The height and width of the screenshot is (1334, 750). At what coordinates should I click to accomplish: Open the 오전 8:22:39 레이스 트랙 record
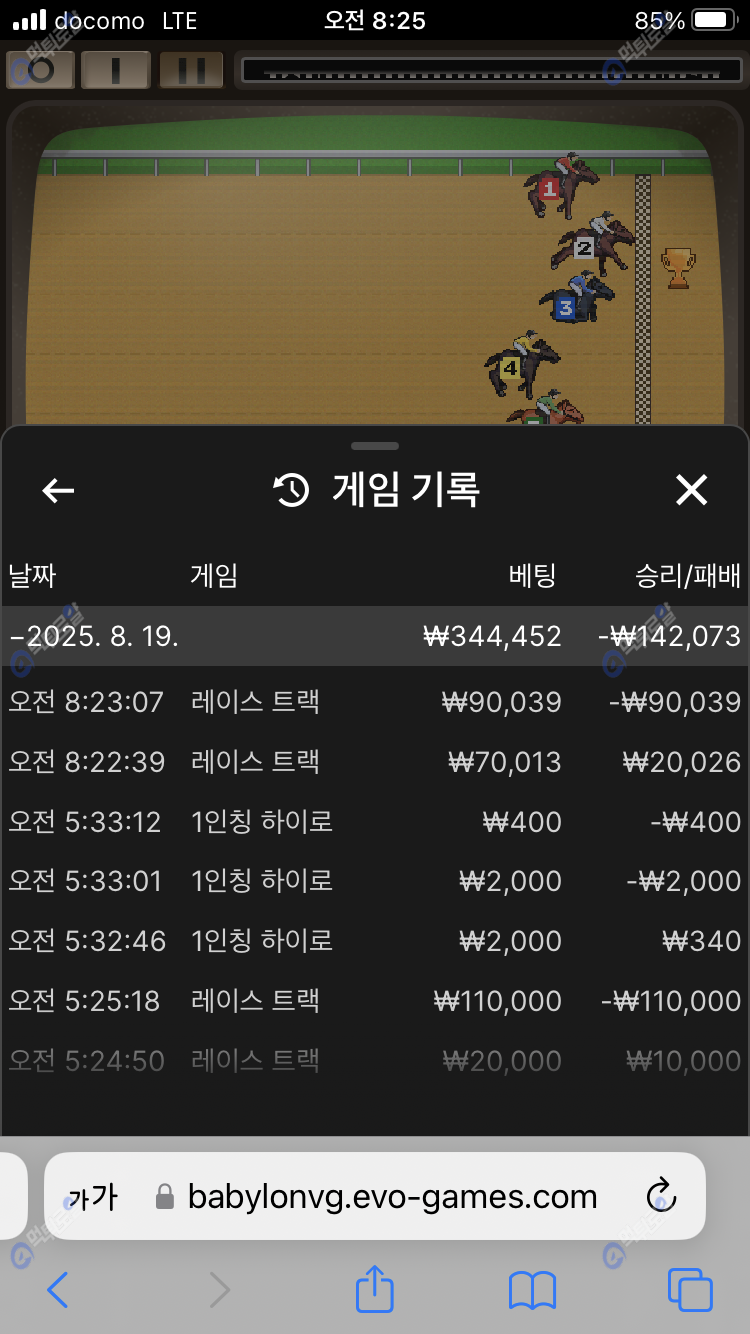[x=374, y=762]
